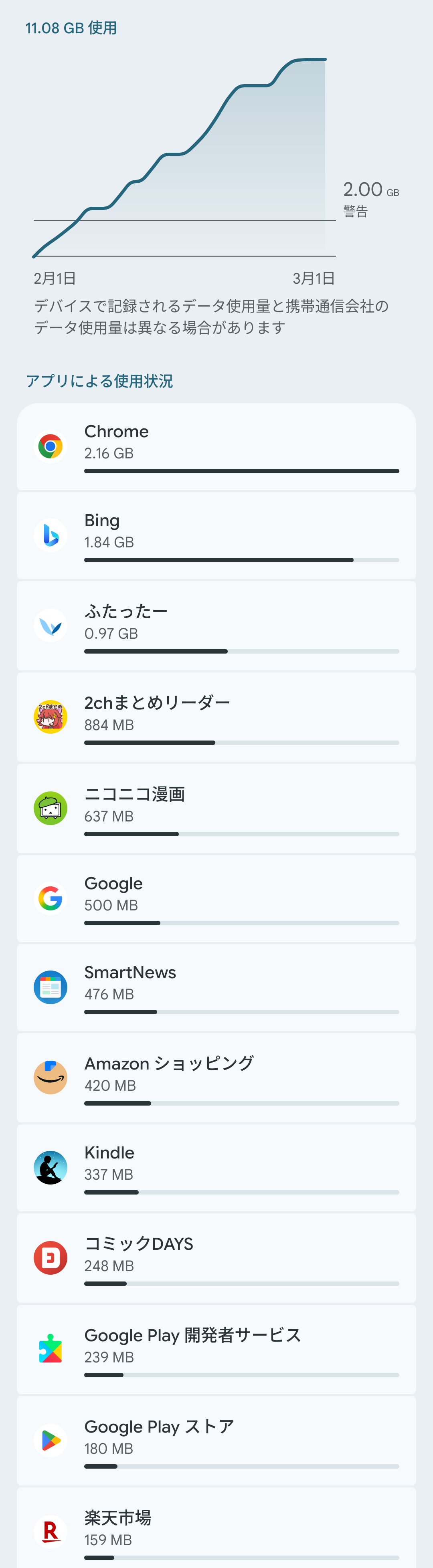Select 2chまとめリーダー usage entry
The width and height of the screenshot is (433, 1568).
click(x=216, y=718)
